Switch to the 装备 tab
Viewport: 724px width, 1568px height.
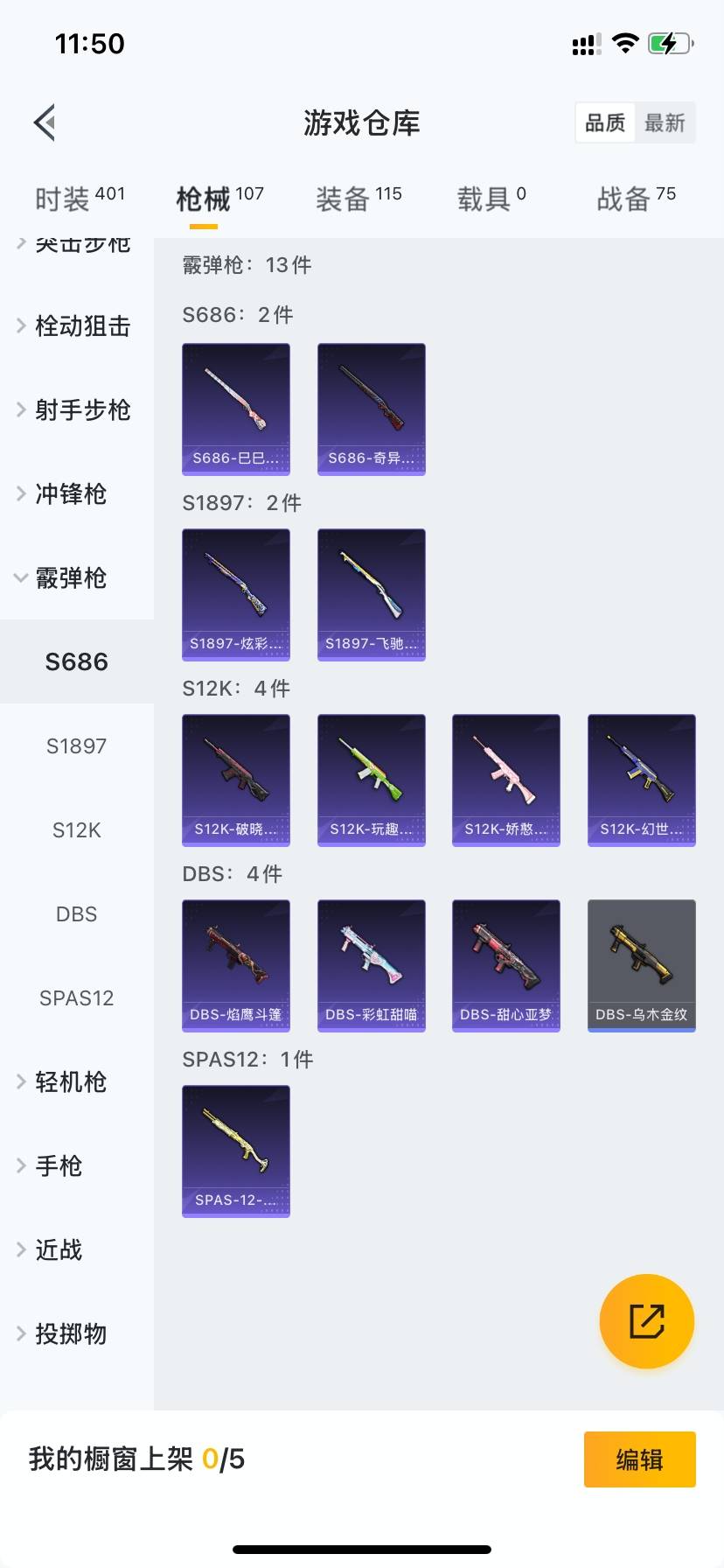point(358,199)
